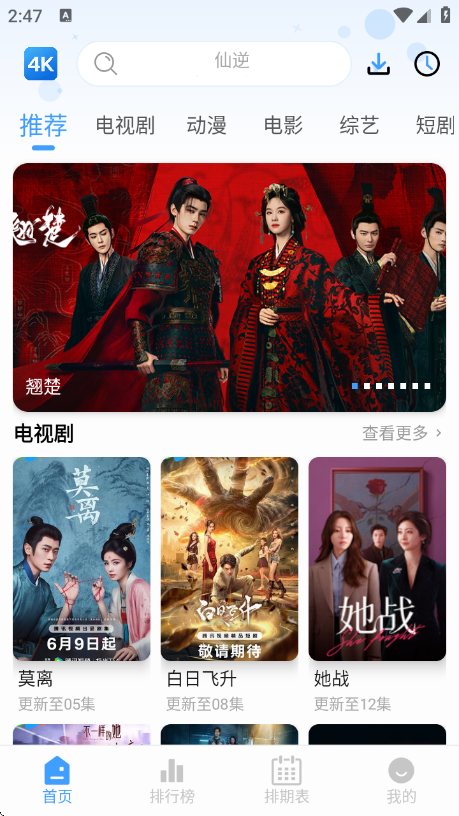459x816 pixels.
Task: Switch to the 短剧 tab
Action: 435,126
